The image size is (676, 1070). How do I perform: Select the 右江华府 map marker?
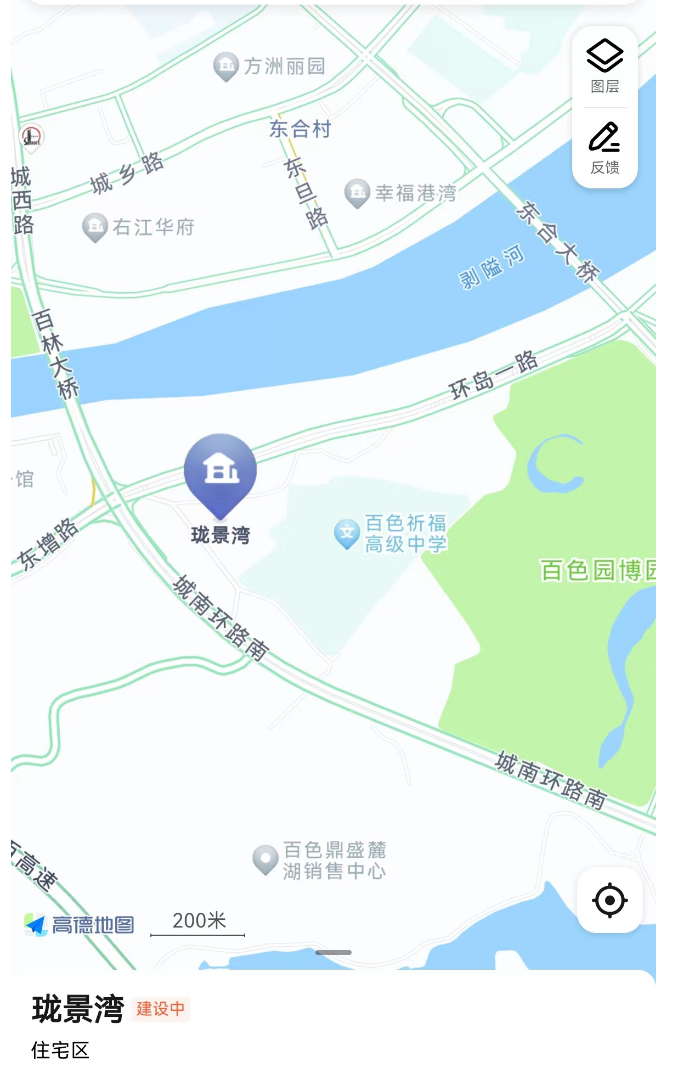point(95,227)
